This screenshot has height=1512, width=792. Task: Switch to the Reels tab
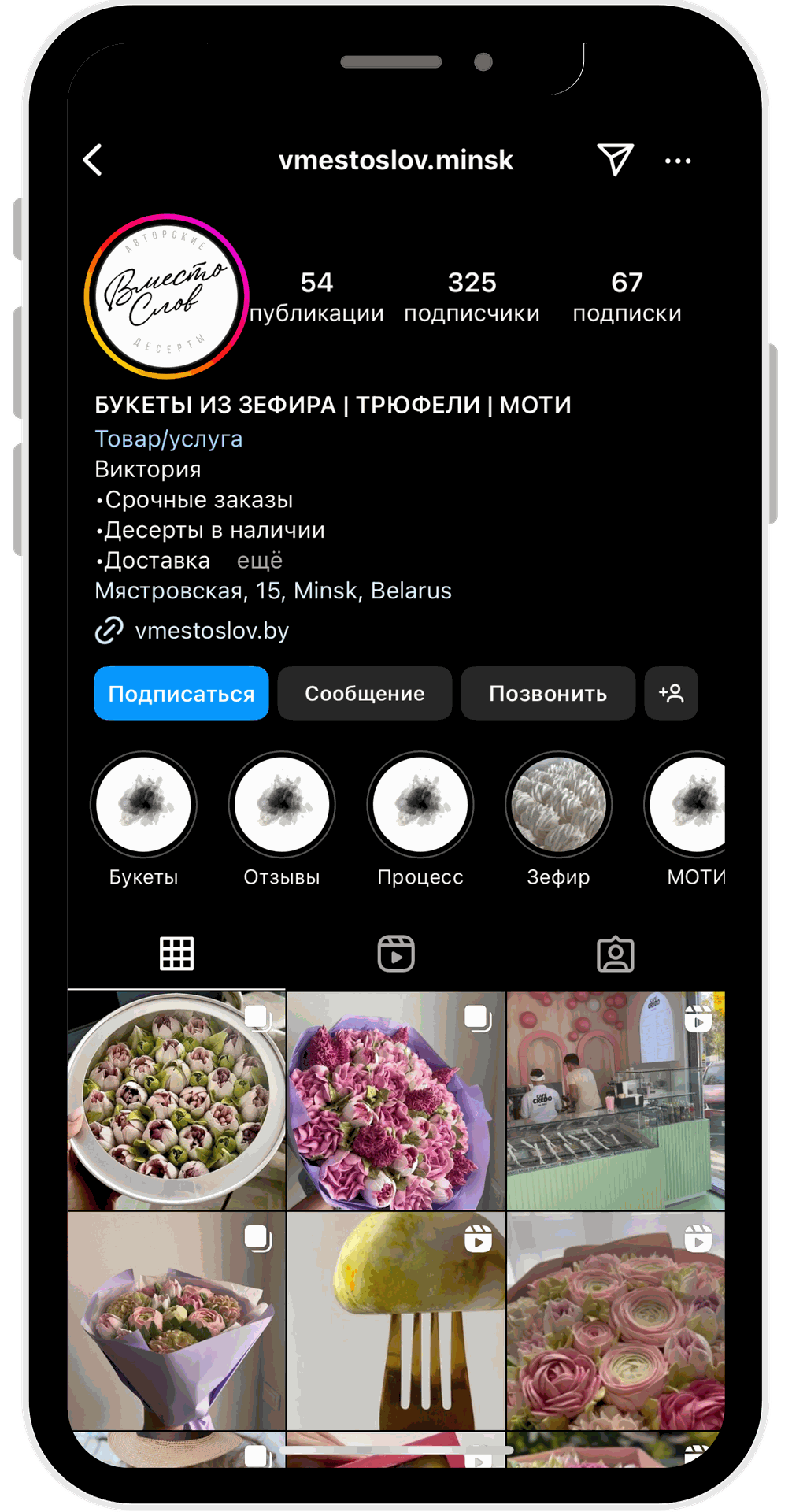(396, 954)
